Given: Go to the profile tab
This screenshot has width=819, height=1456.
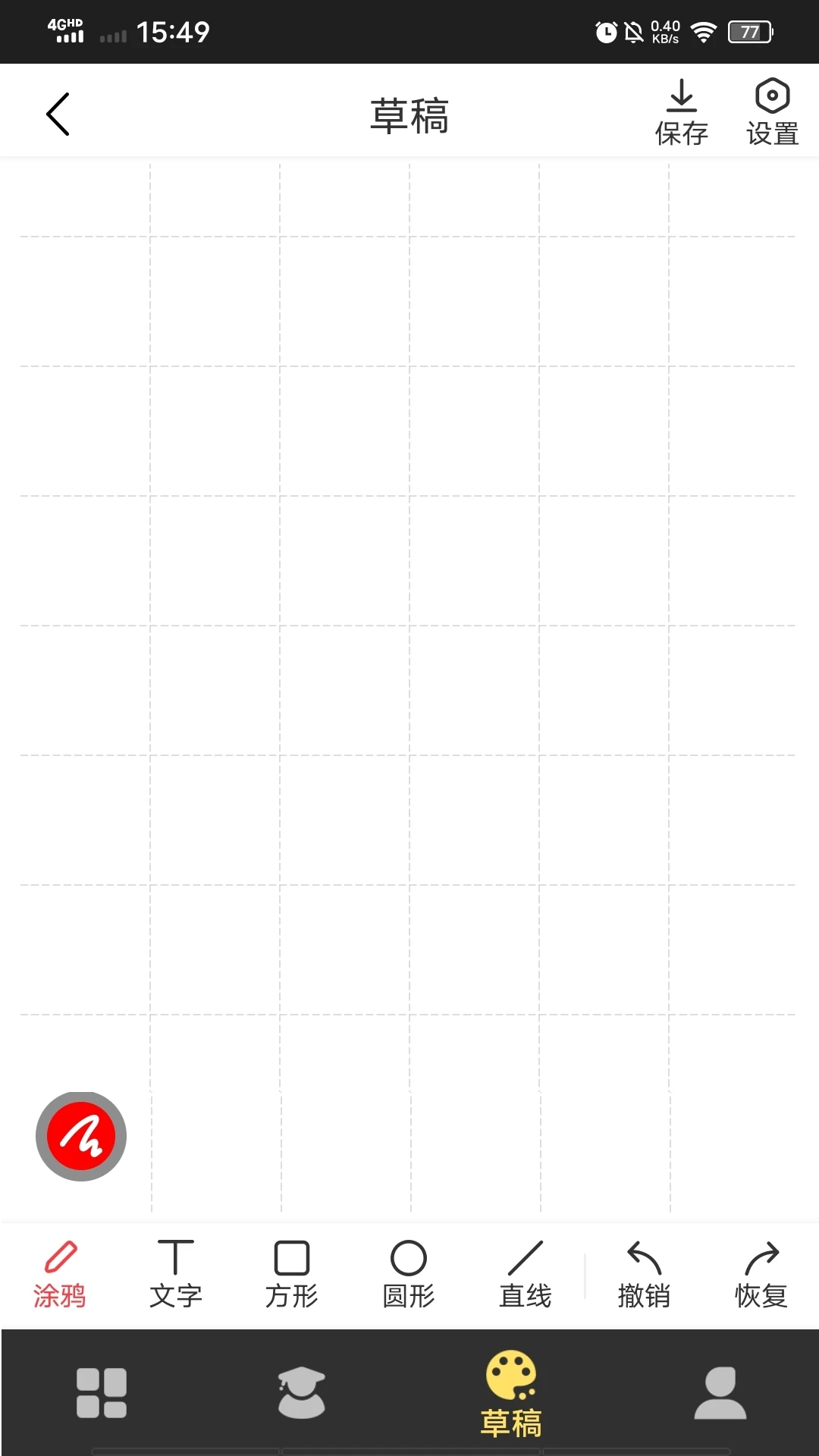Looking at the screenshot, I should click(x=720, y=1392).
